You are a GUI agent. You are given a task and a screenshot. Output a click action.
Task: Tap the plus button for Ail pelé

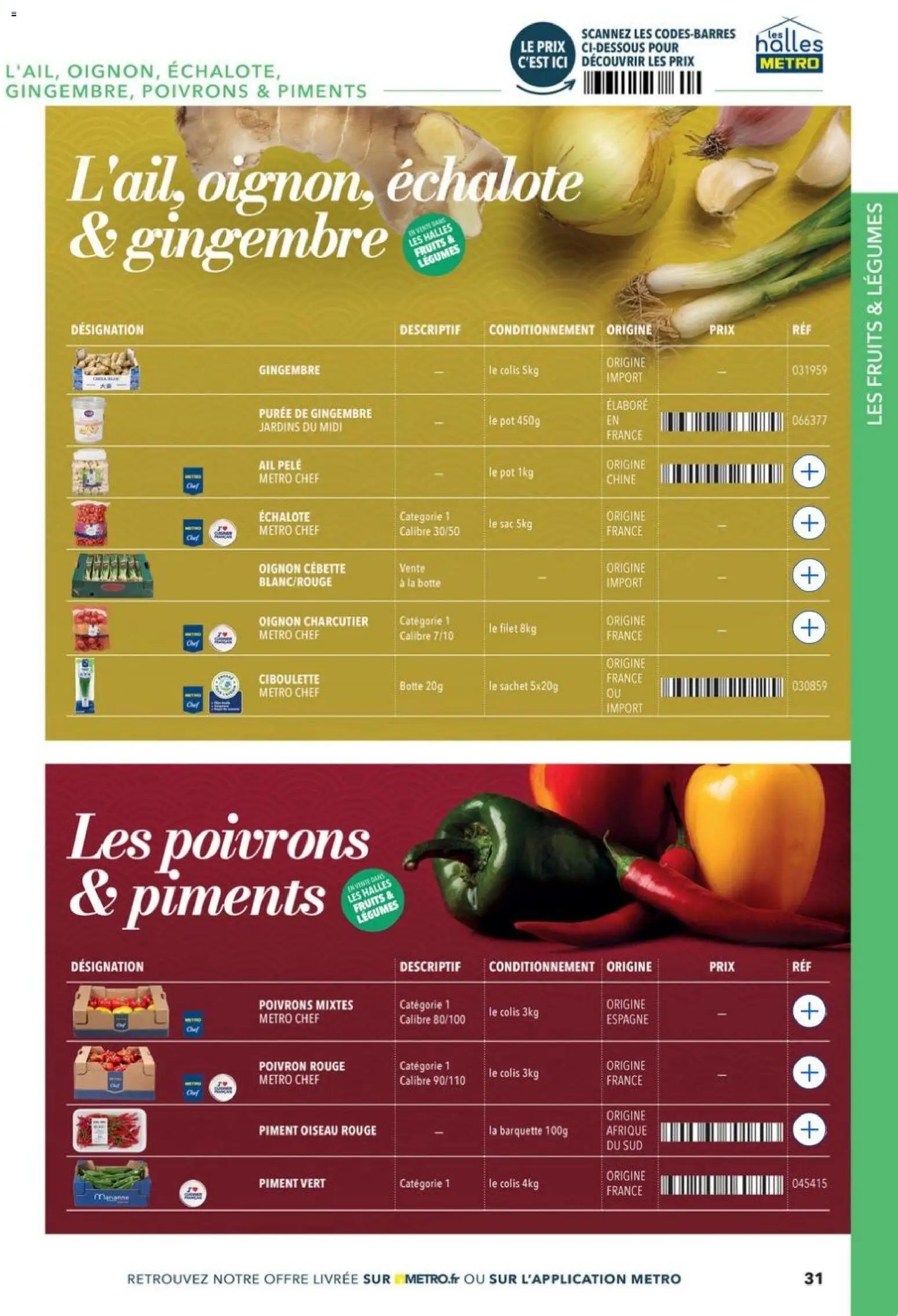[x=809, y=472]
